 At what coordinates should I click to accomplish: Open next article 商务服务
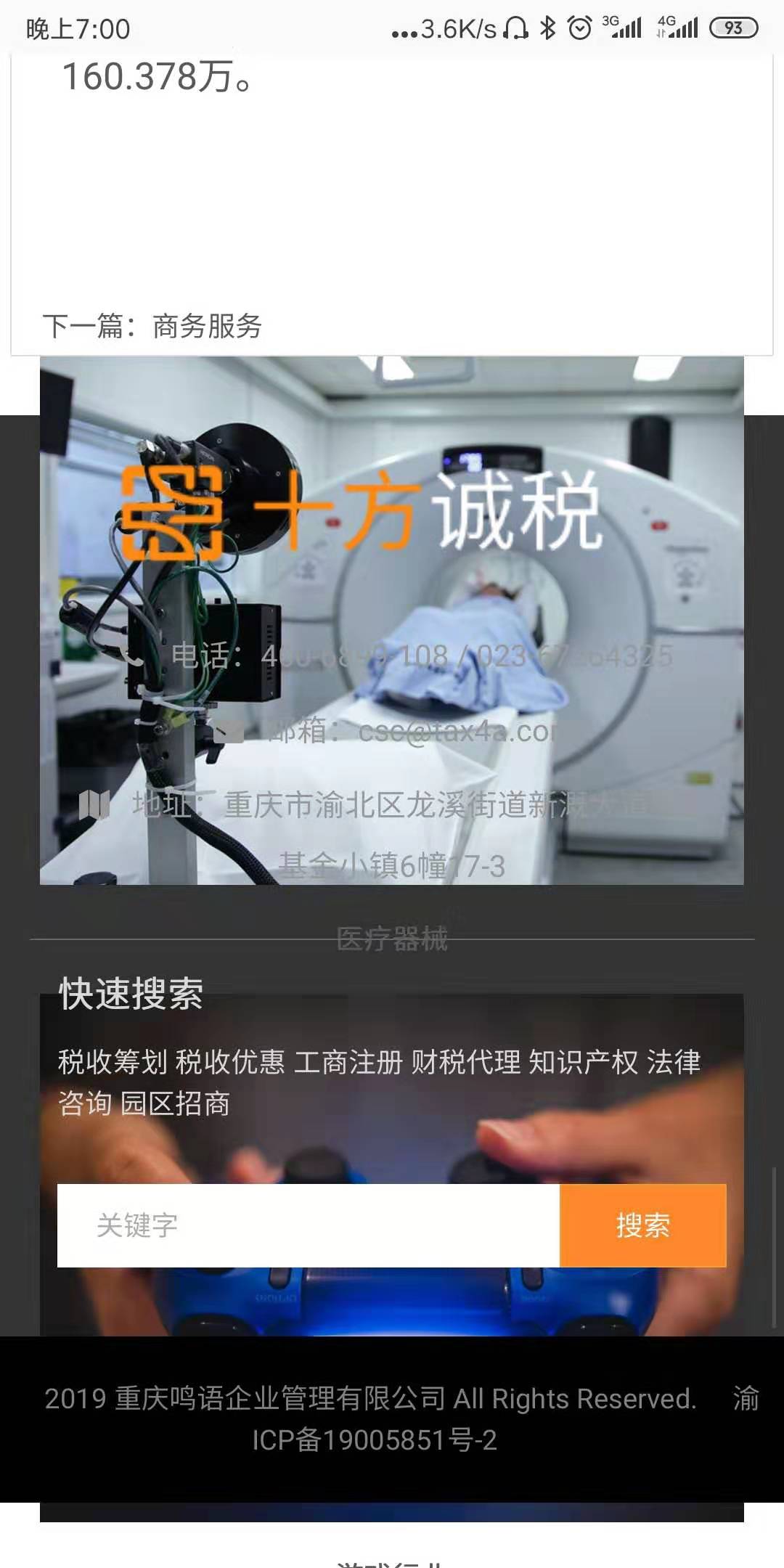click(207, 327)
